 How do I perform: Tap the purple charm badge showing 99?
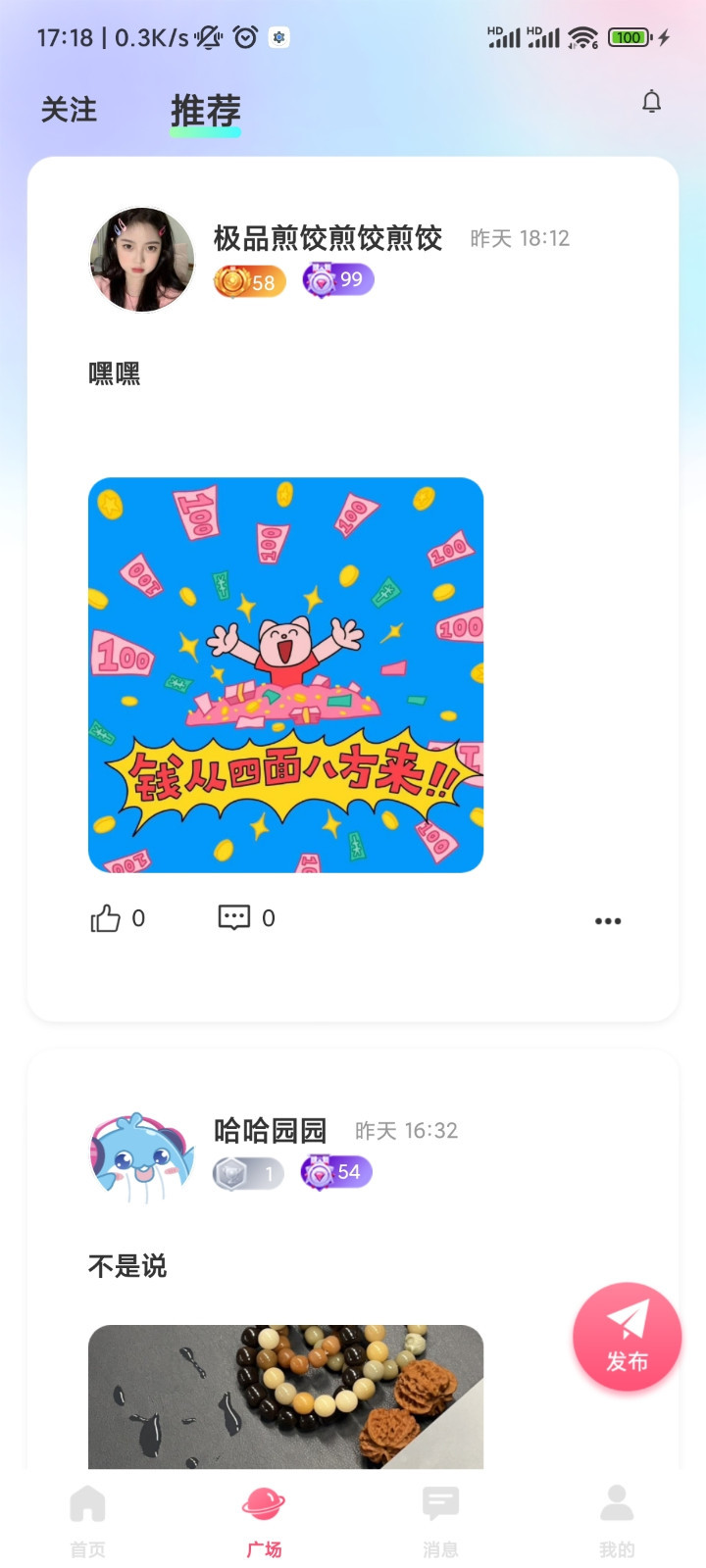336,281
